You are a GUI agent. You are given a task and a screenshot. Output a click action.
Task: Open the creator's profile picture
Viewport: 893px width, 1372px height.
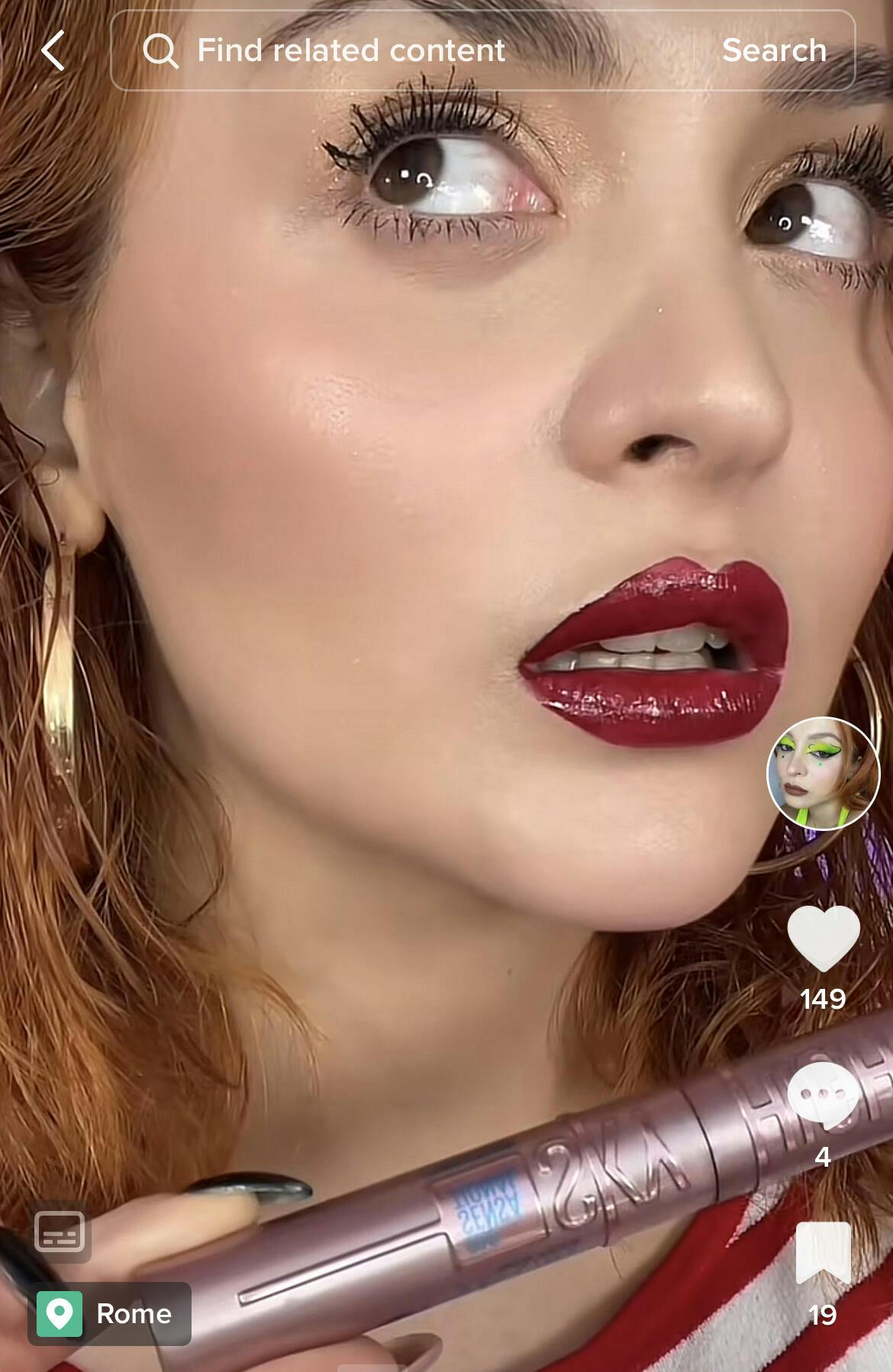(823, 773)
